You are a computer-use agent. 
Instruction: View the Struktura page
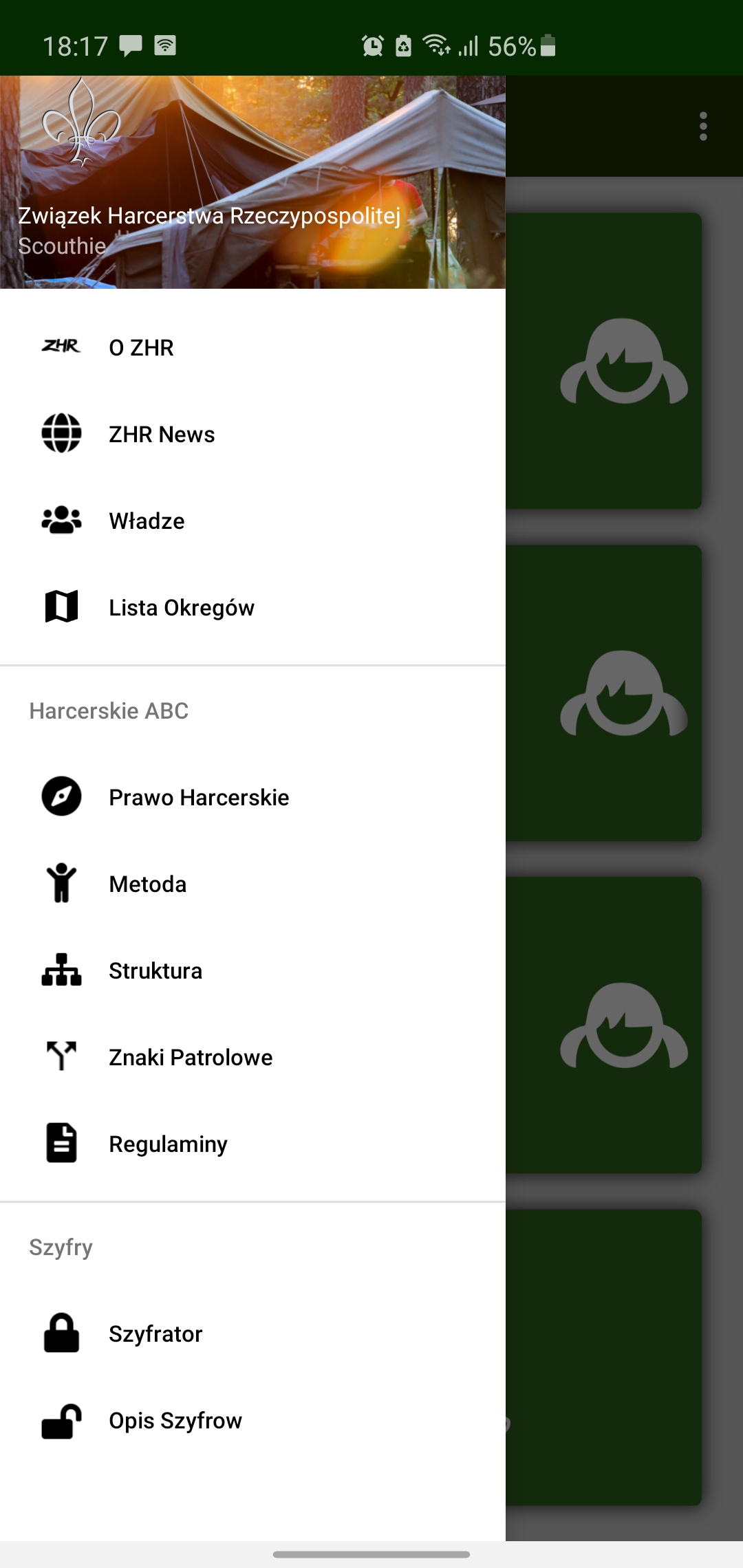coord(155,971)
